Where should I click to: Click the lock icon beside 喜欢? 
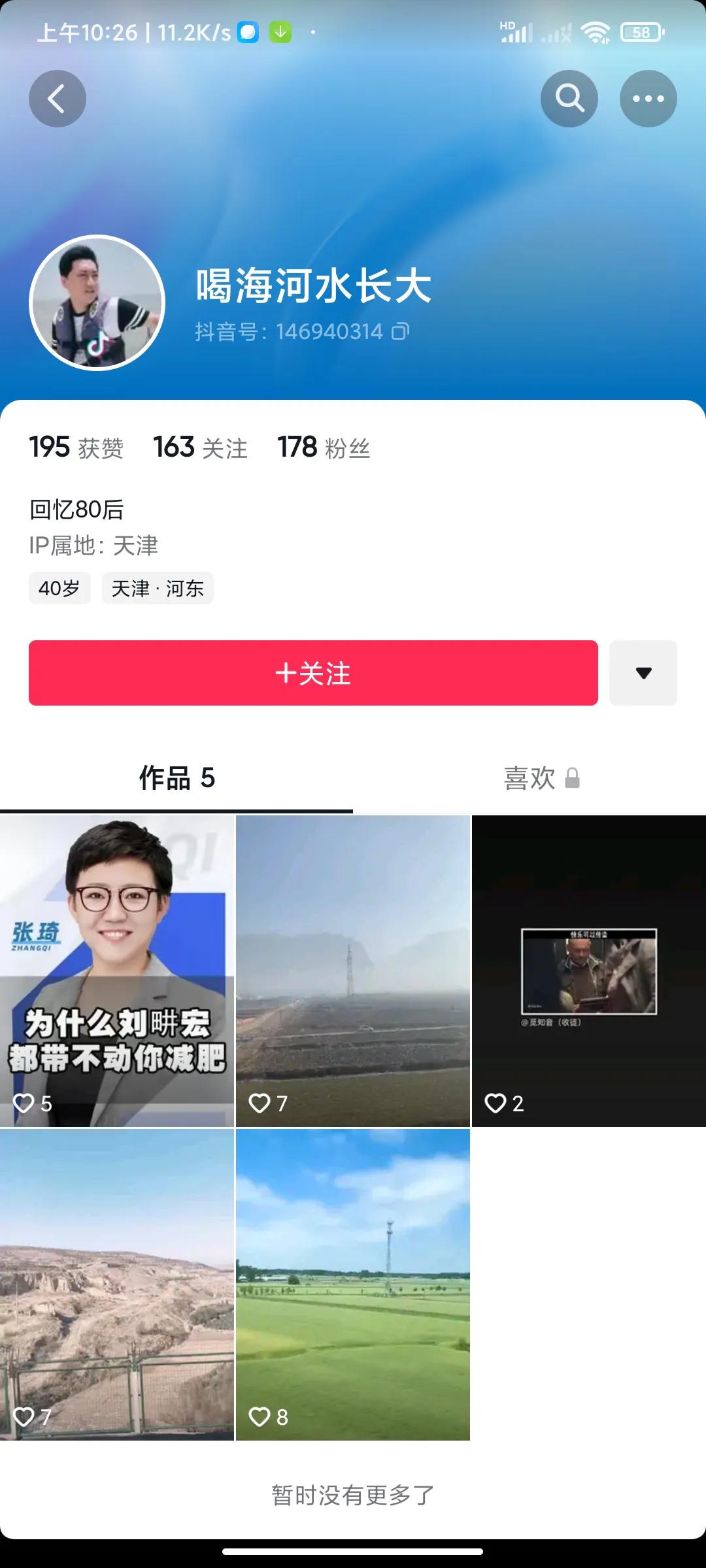[573, 779]
